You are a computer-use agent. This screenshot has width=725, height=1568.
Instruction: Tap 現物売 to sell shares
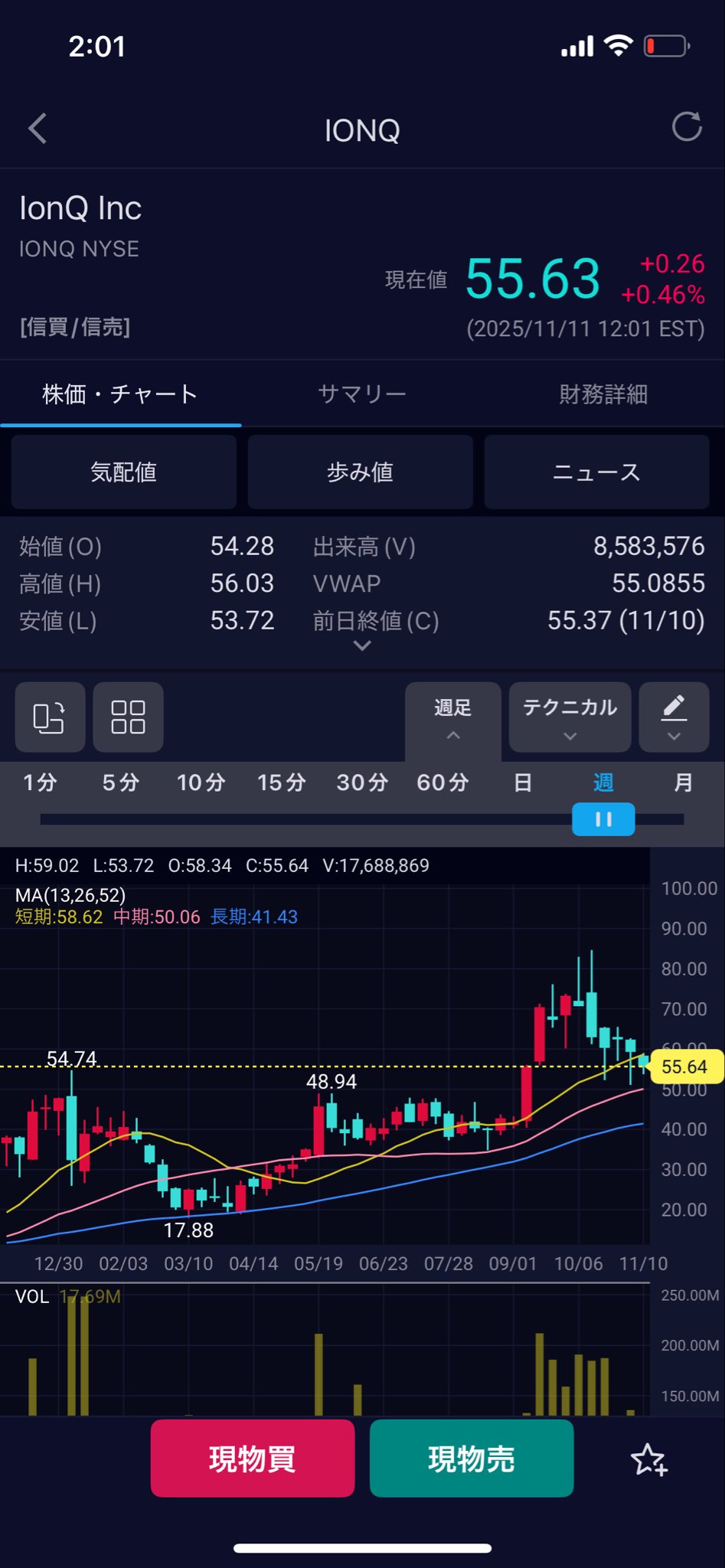pos(472,1459)
